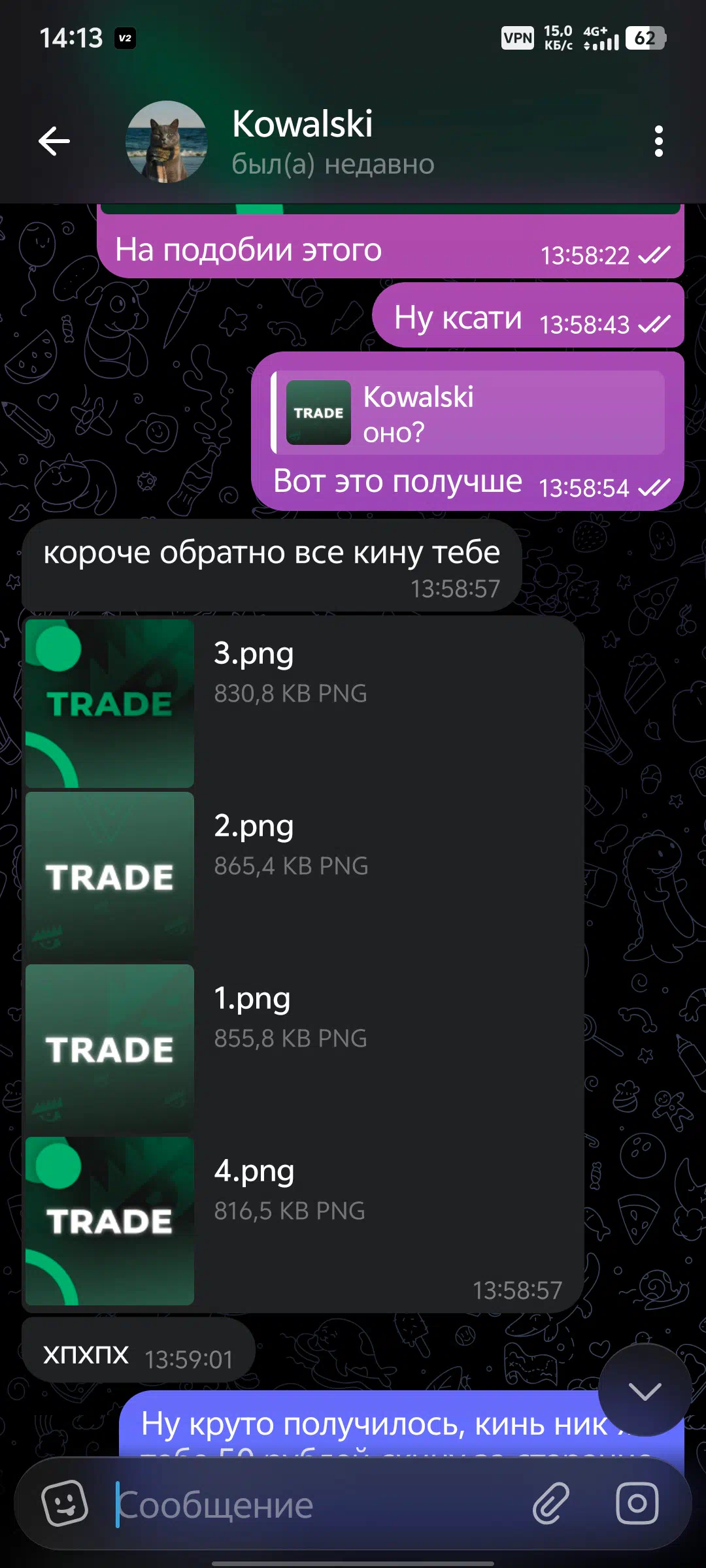Image resolution: width=706 pixels, height=1568 pixels.
Task: Open the file 3.png
Action: pyautogui.click(x=110, y=703)
